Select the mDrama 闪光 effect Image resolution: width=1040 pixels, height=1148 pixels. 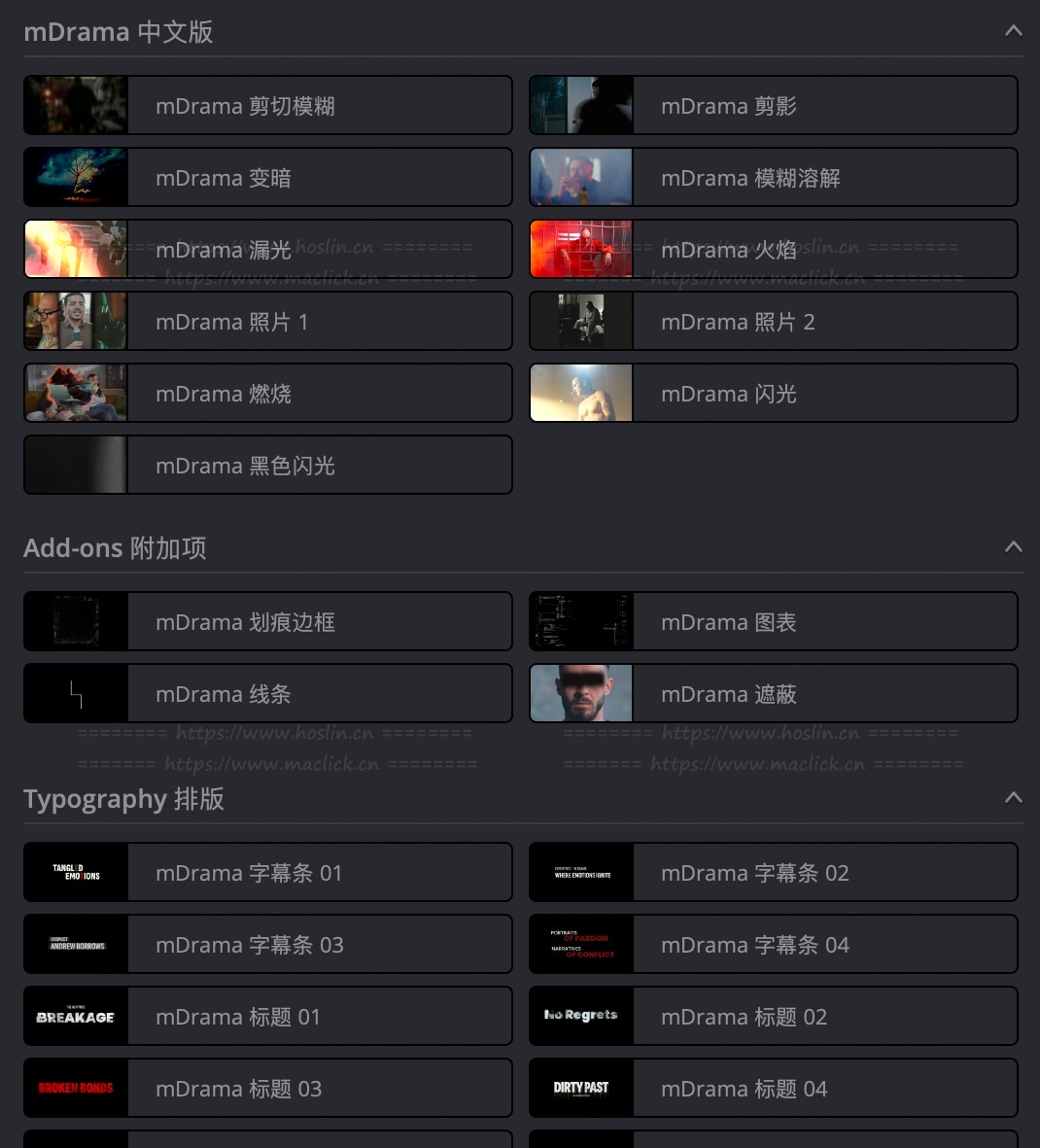pyautogui.click(x=774, y=394)
